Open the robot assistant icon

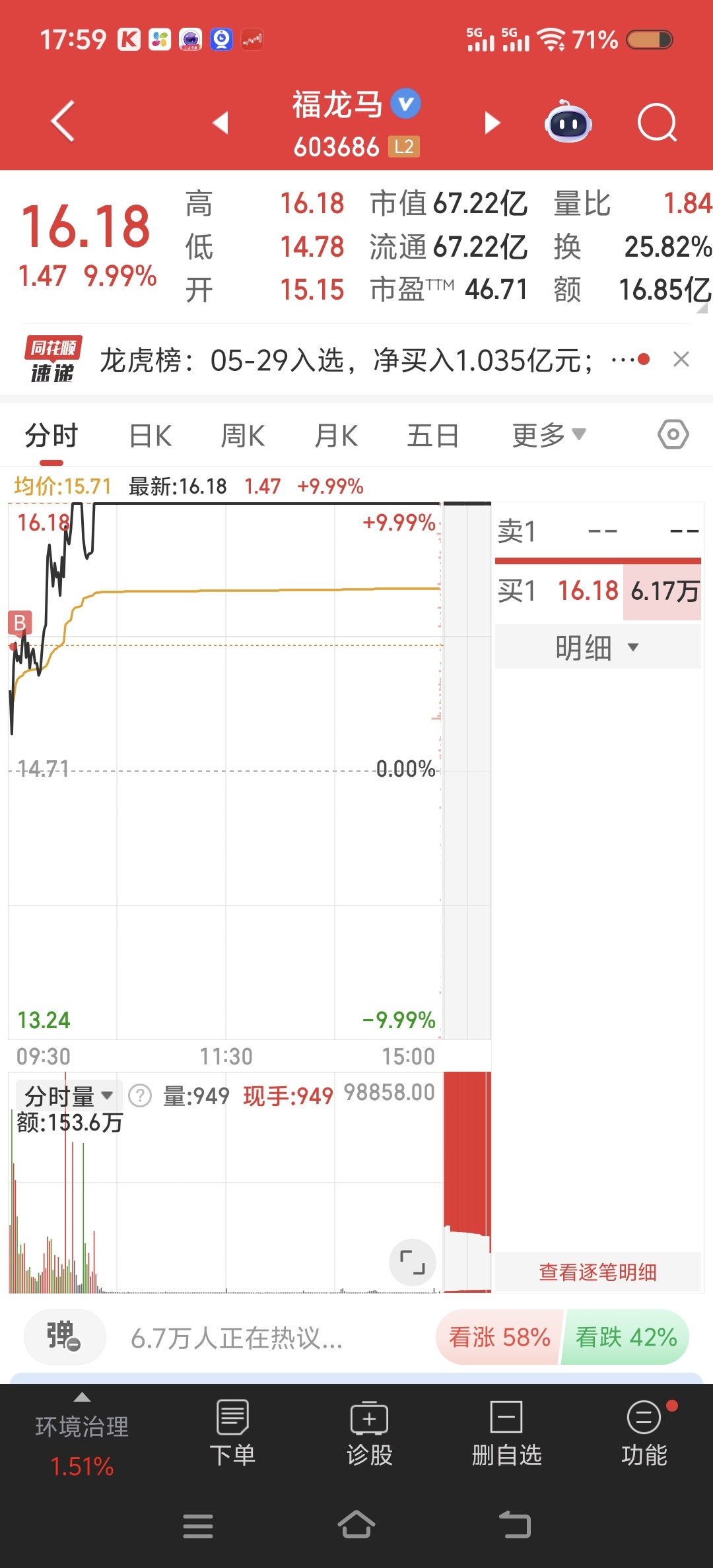click(x=568, y=121)
